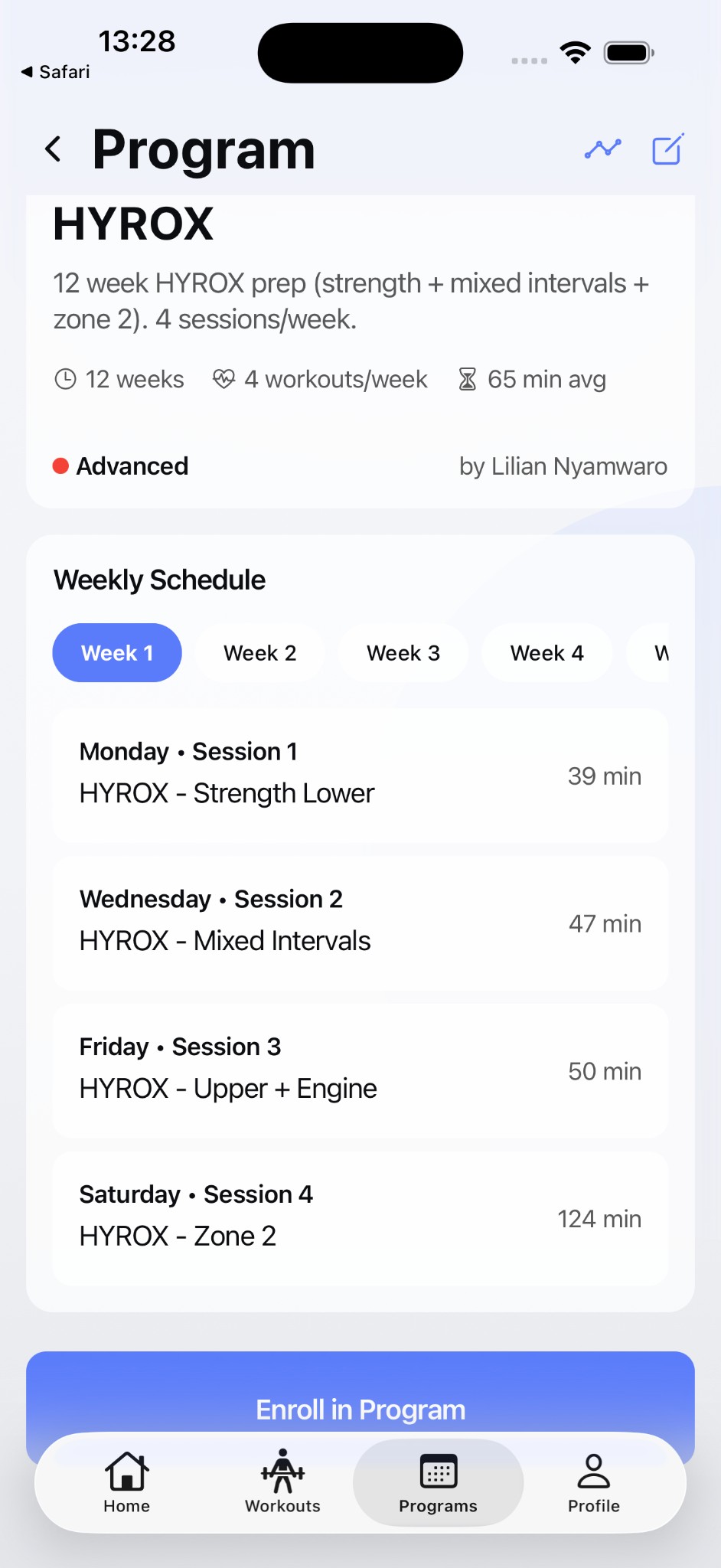Click the clock icon next to 12 weeks
721x1568 pixels.
click(x=64, y=379)
